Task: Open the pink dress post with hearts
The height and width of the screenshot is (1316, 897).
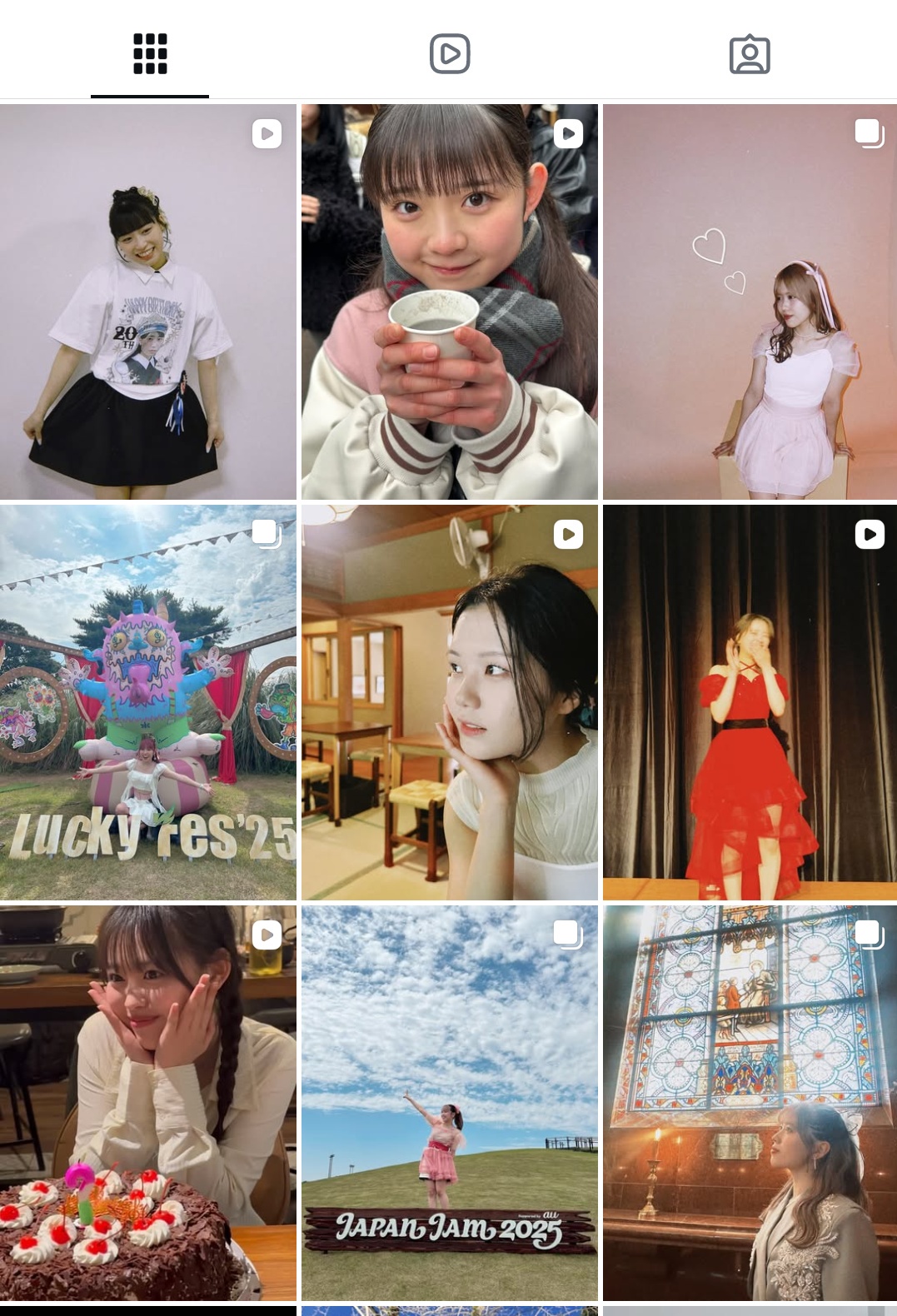Action: point(750,302)
